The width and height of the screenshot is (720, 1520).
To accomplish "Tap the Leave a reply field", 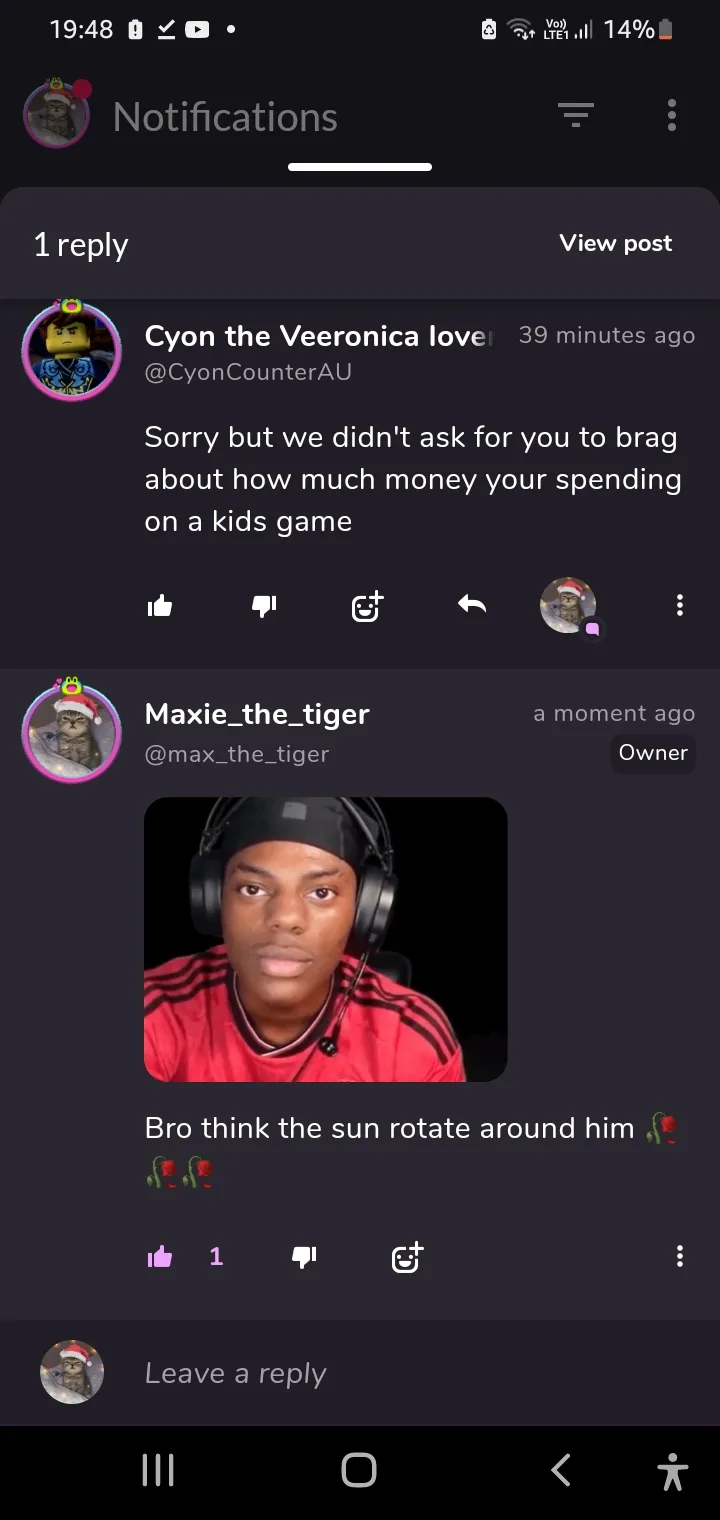I will point(400,1373).
